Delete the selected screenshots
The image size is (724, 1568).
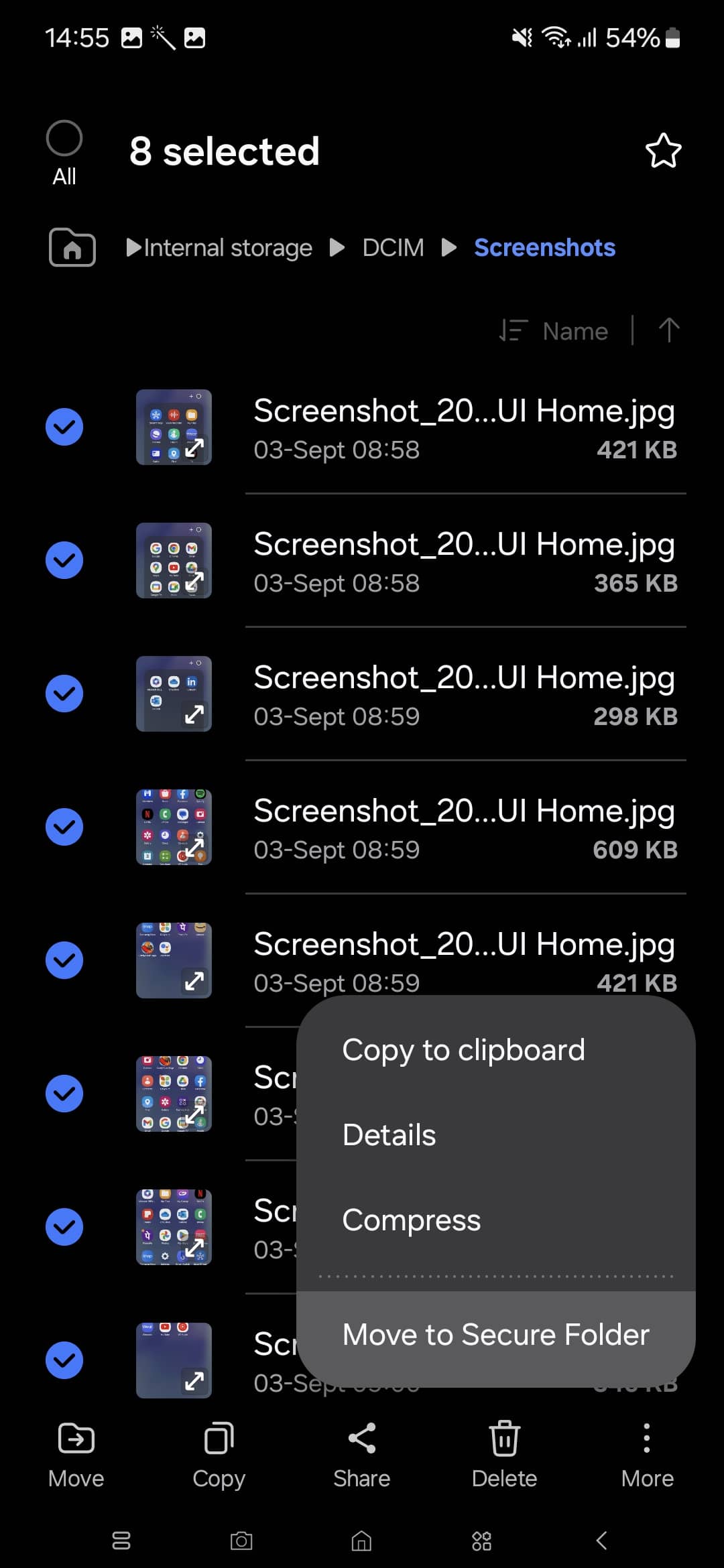click(x=504, y=1454)
